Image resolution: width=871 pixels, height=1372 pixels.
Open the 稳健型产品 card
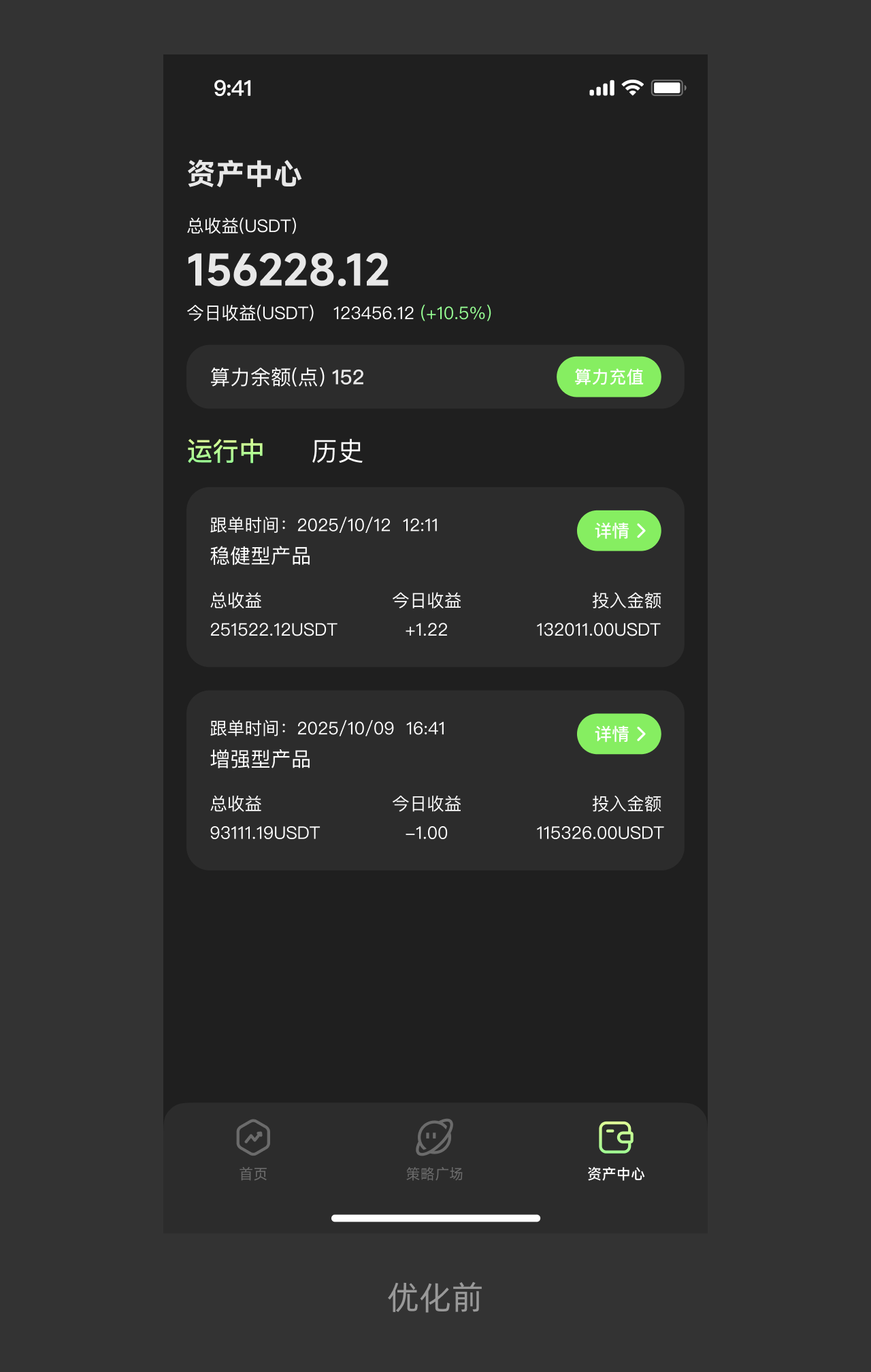click(x=435, y=577)
